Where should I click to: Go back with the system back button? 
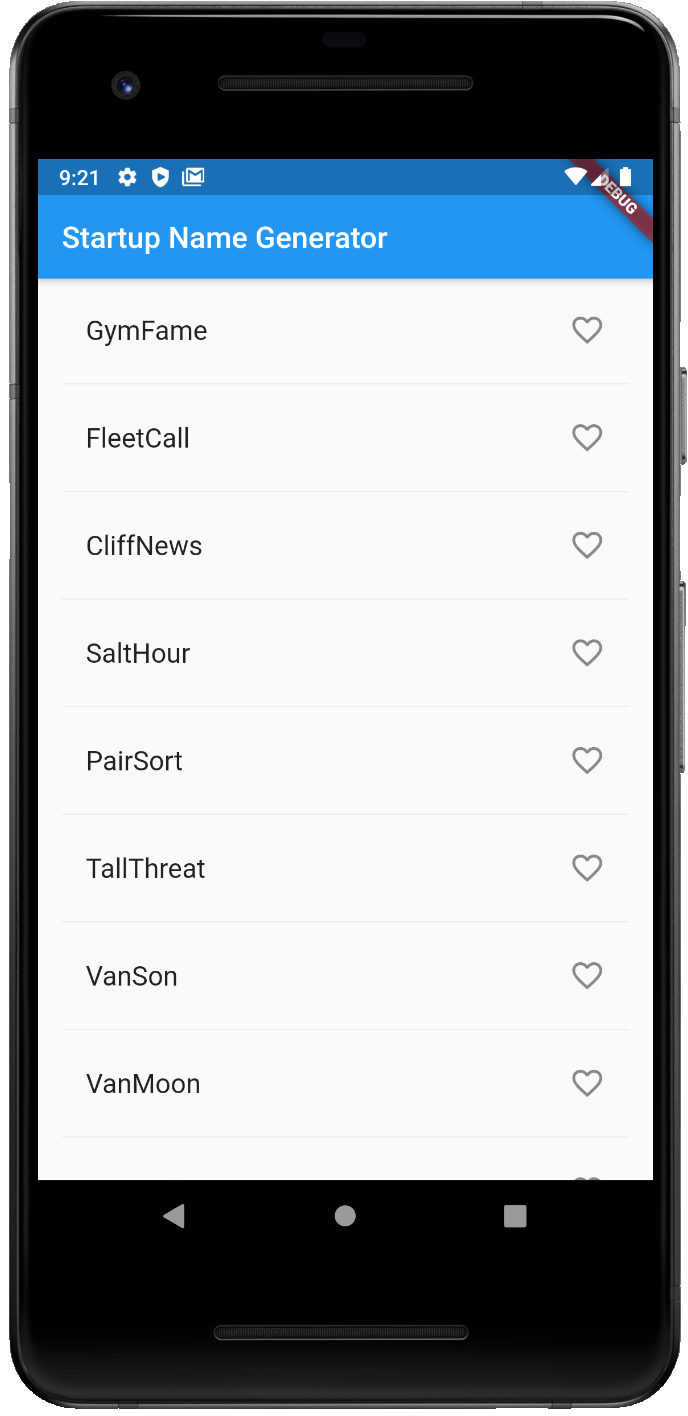click(x=174, y=1216)
